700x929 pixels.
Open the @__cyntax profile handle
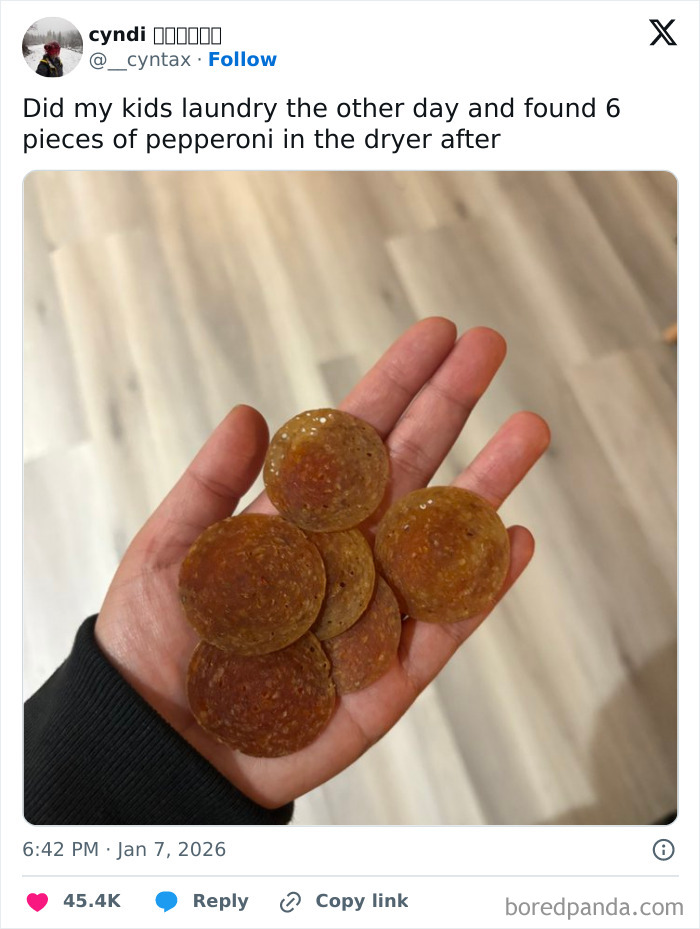coord(140,60)
